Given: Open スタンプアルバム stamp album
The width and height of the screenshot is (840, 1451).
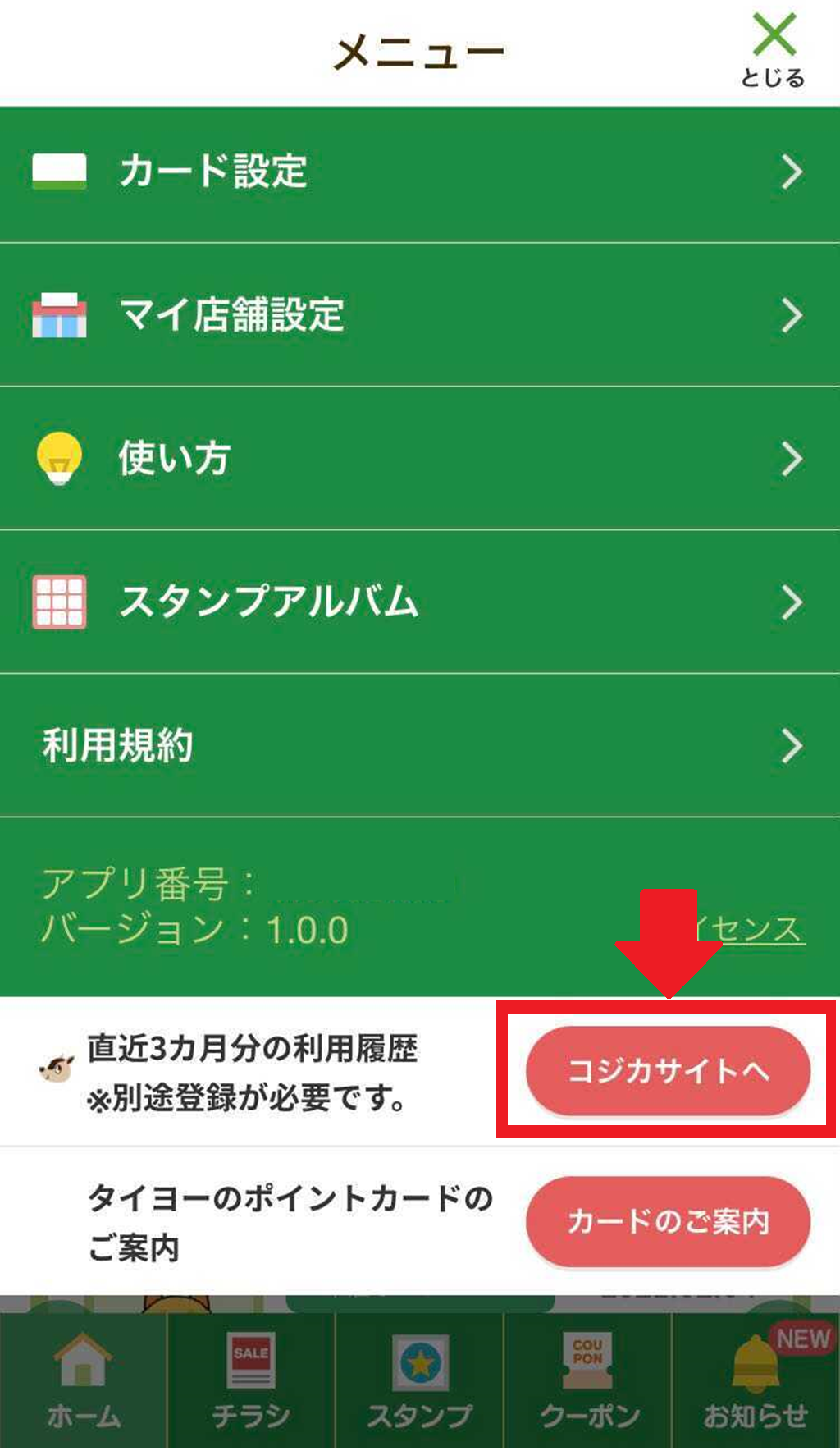Looking at the screenshot, I should (x=420, y=602).
